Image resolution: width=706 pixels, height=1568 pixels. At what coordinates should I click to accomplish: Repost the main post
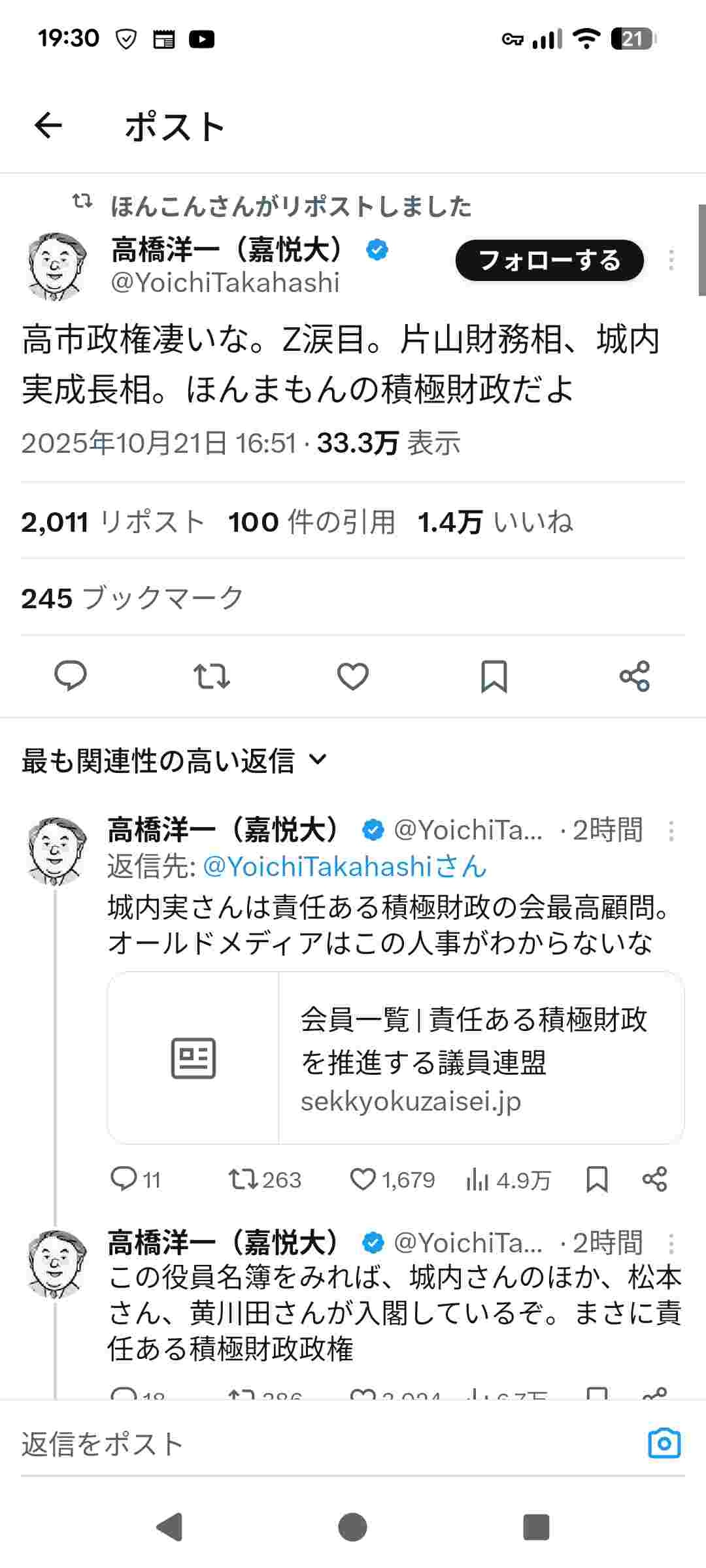click(212, 676)
